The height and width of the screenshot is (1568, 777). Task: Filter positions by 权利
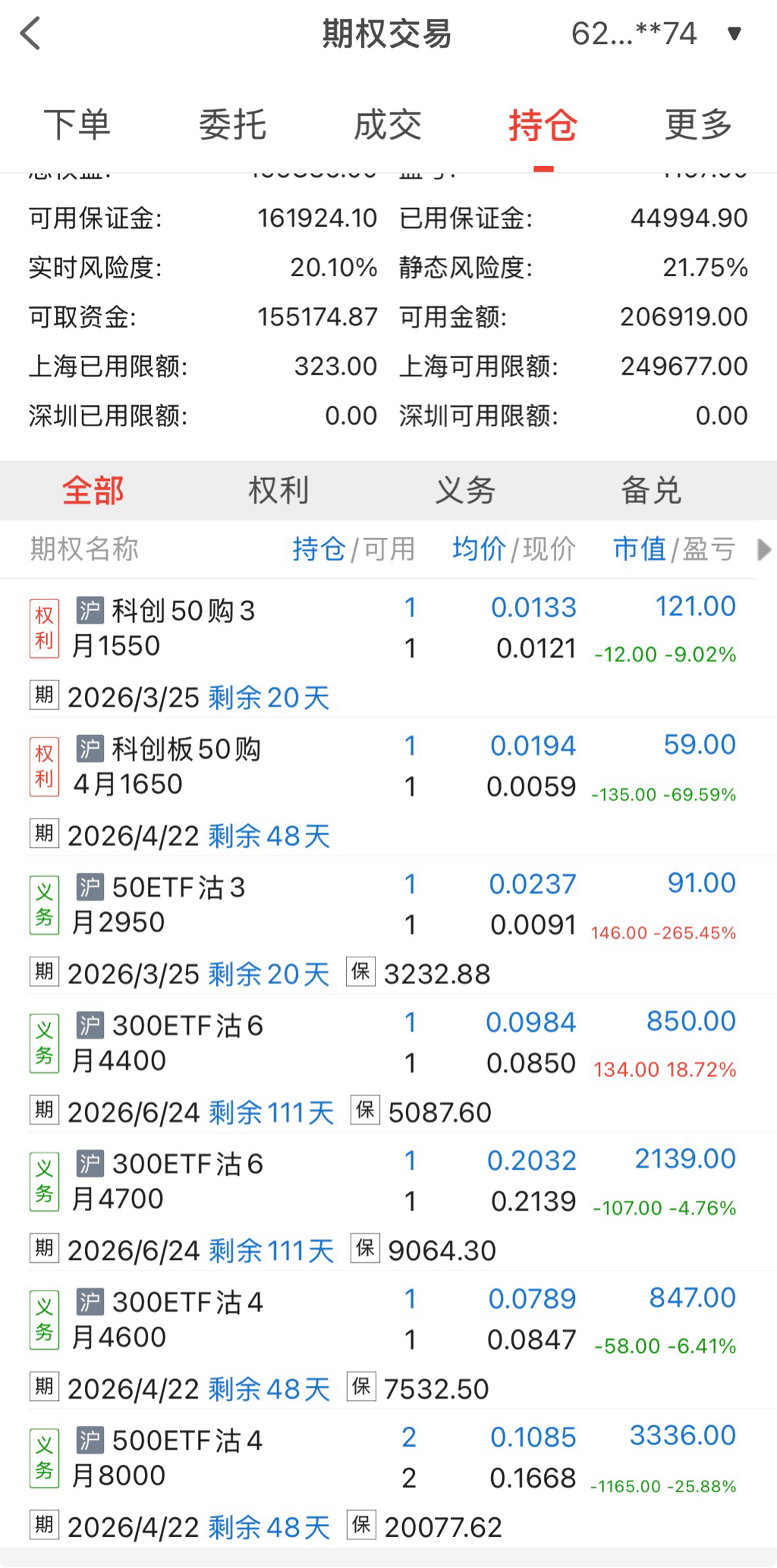pyautogui.click(x=278, y=491)
